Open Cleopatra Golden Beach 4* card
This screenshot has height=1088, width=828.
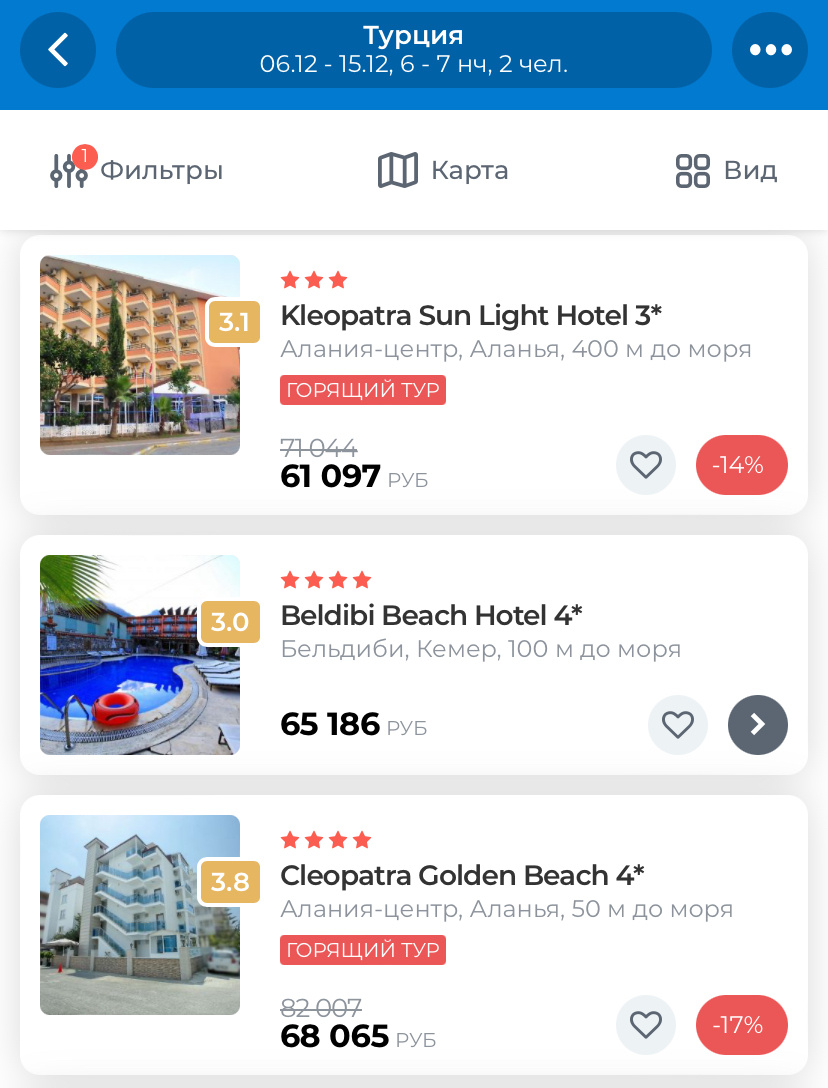coord(462,876)
